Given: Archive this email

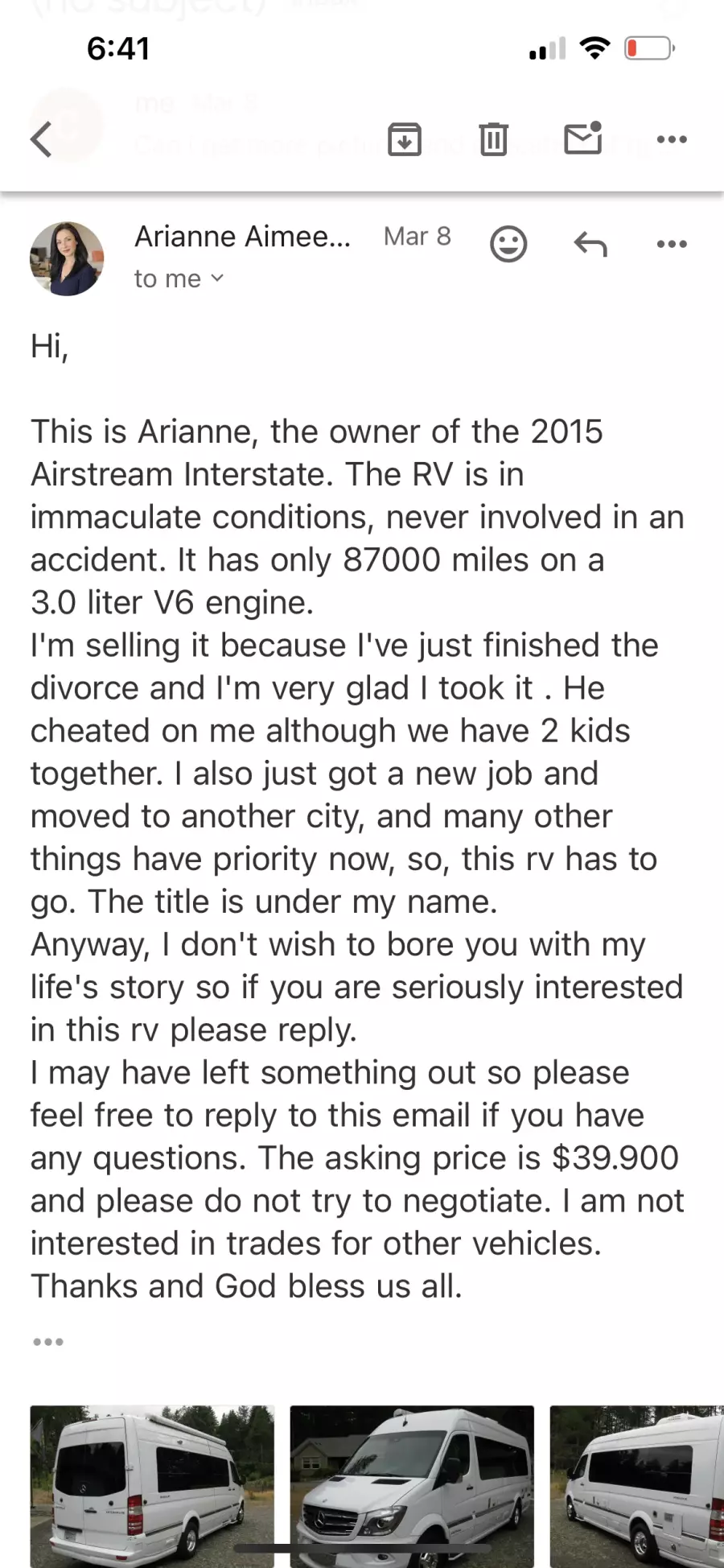Looking at the screenshot, I should [405, 139].
